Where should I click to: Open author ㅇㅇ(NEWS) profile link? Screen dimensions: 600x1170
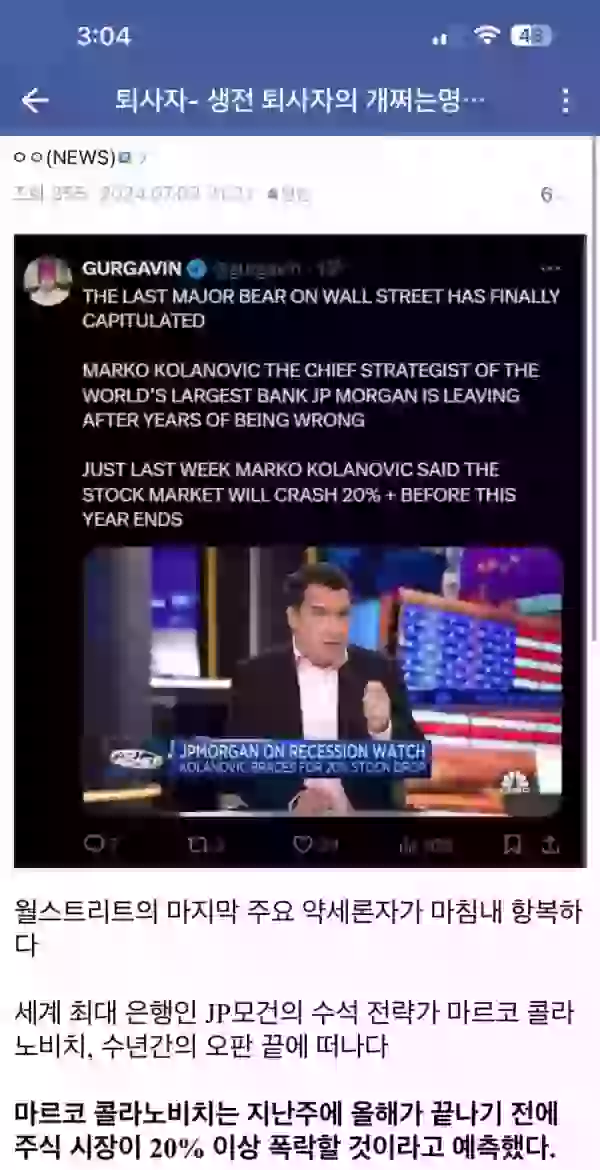(73, 157)
